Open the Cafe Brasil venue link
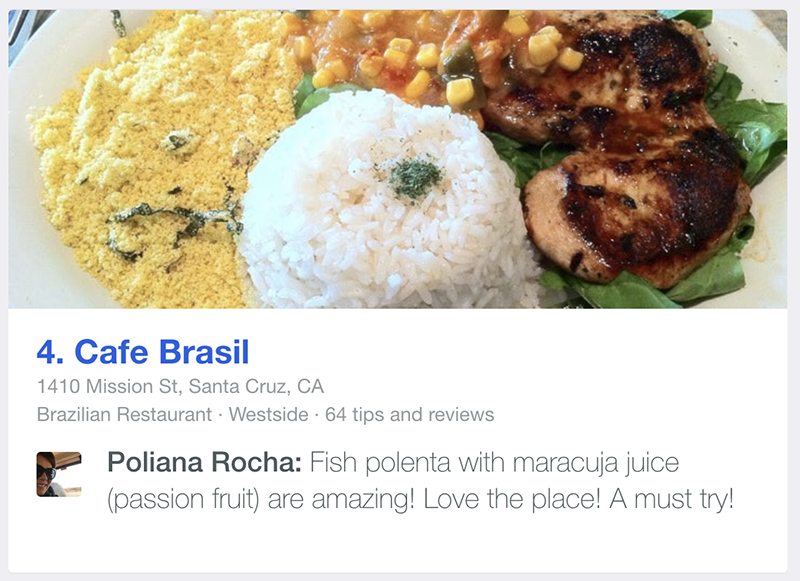Screen dimensions: 800x581 coord(143,352)
